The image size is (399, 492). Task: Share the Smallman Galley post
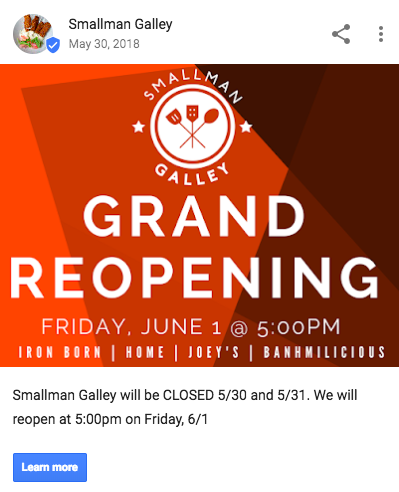coord(341,34)
